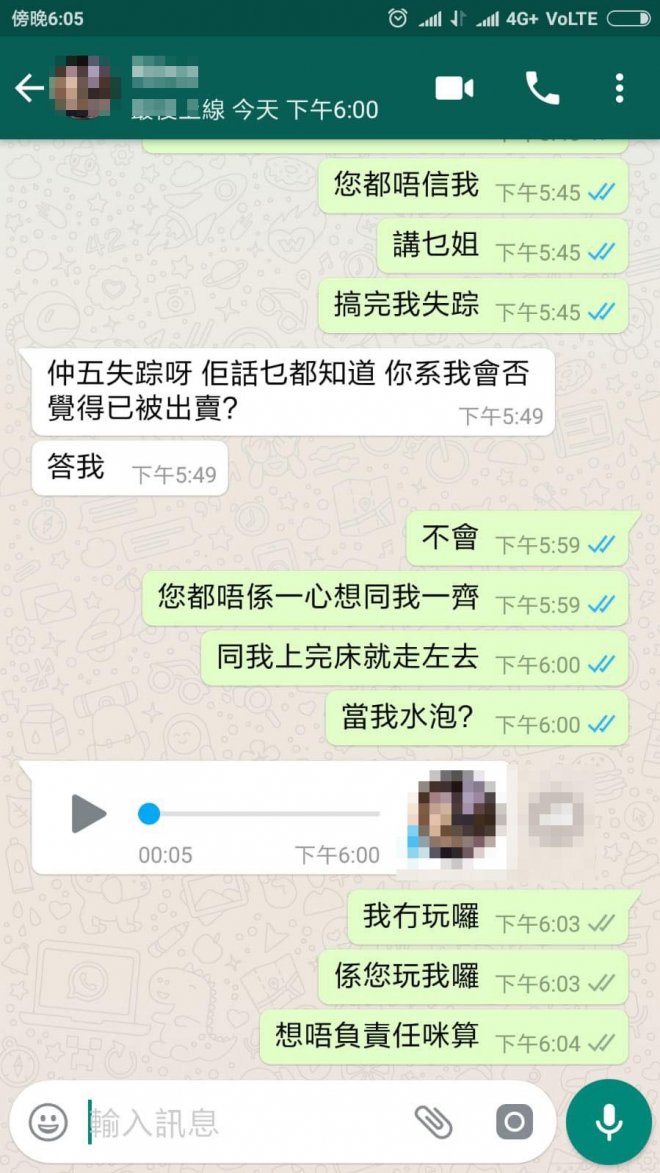Open the overflow menu
This screenshot has width=660, height=1173.
click(620, 89)
